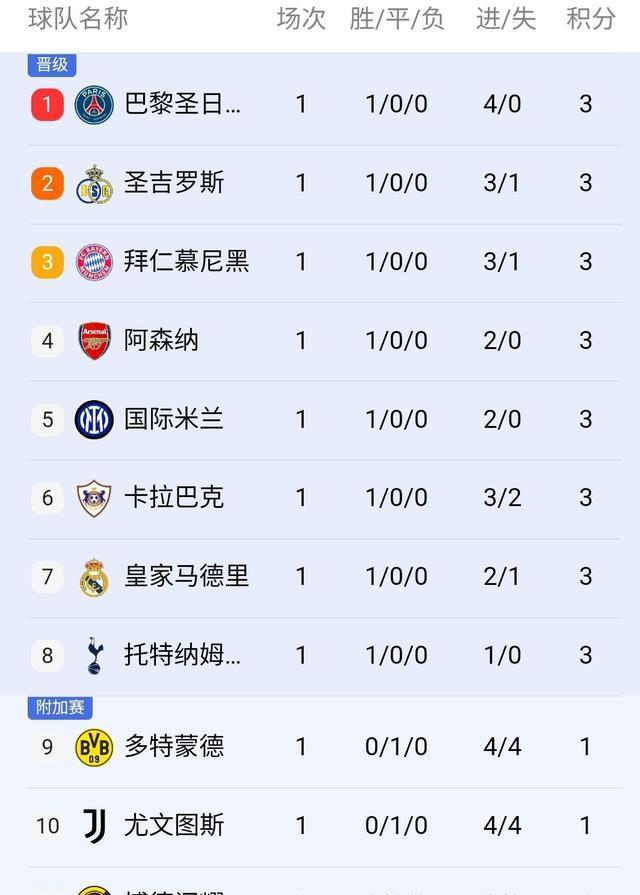The height and width of the screenshot is (895, 640).
Task: Select the 拜仁慕尼黑 row
Action: coord(186,262)
